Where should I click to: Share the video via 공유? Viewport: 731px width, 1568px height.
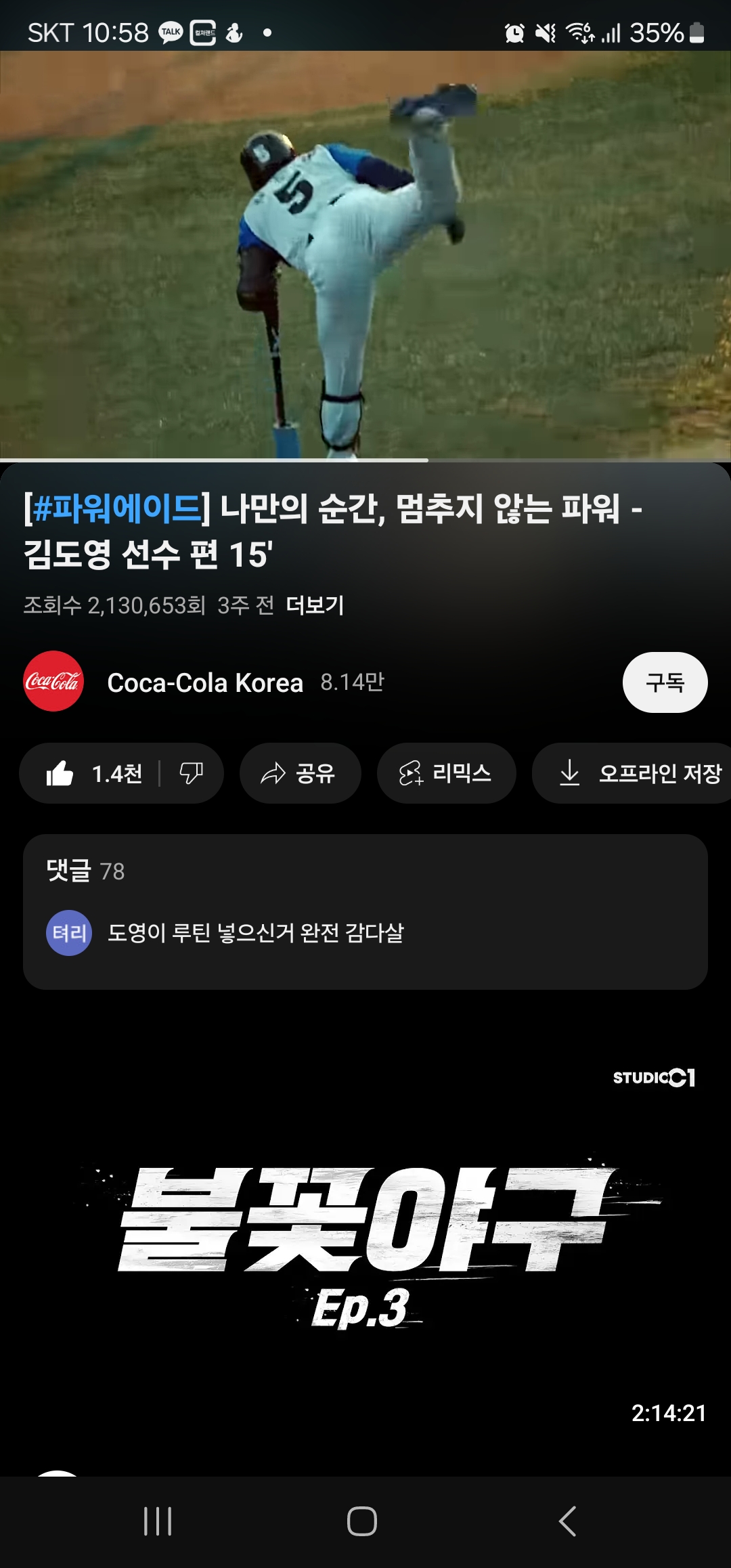300,773
